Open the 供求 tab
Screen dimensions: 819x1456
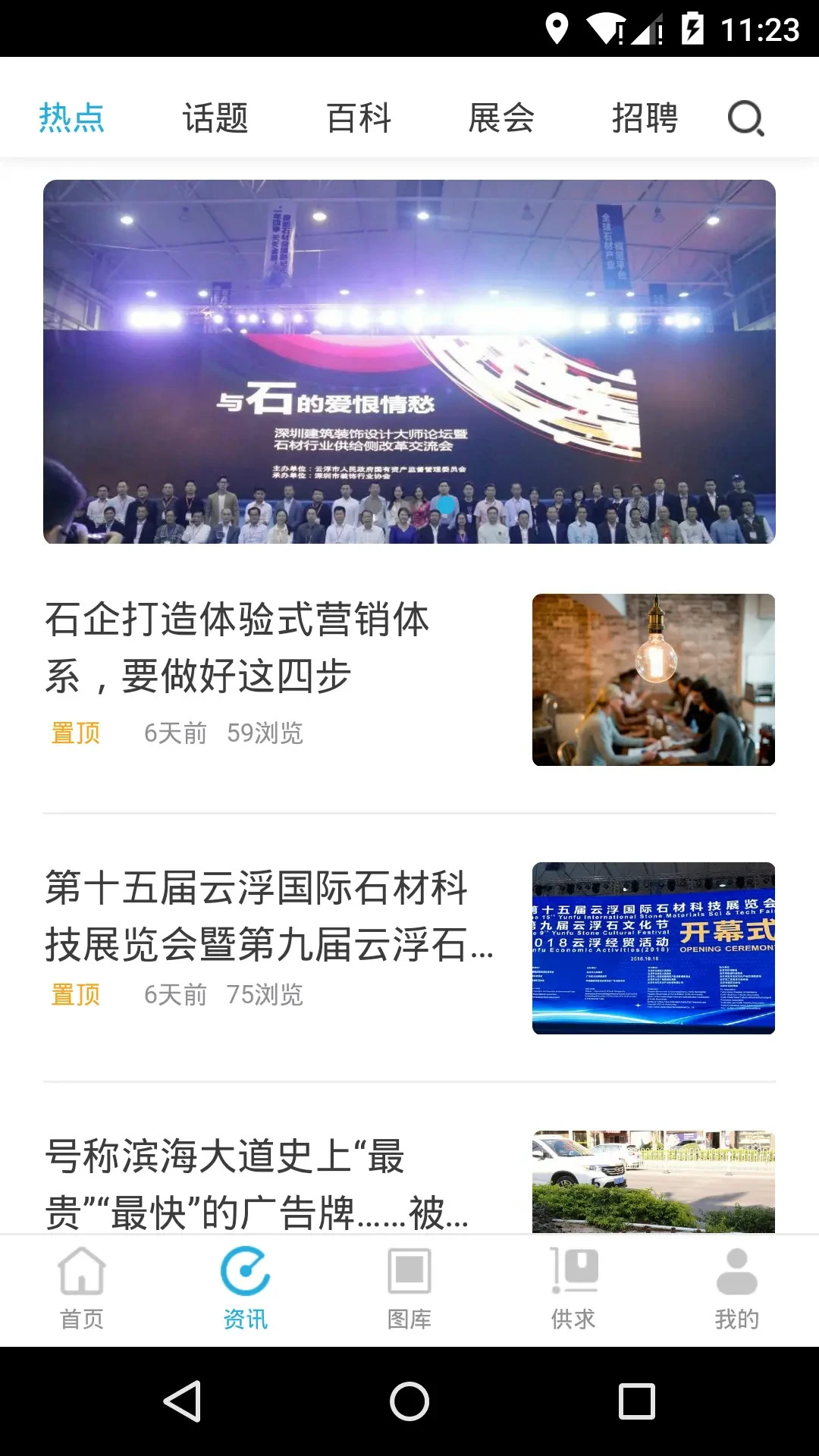click(573, 1288)
